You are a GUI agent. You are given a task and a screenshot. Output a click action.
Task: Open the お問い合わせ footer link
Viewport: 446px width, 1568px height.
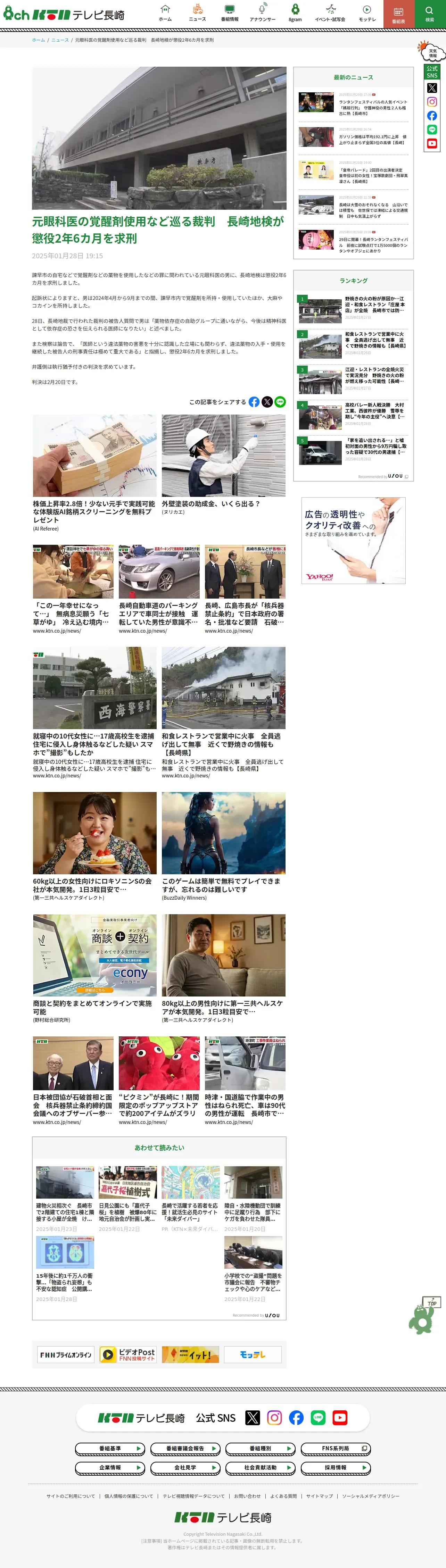coord(247,1496)
